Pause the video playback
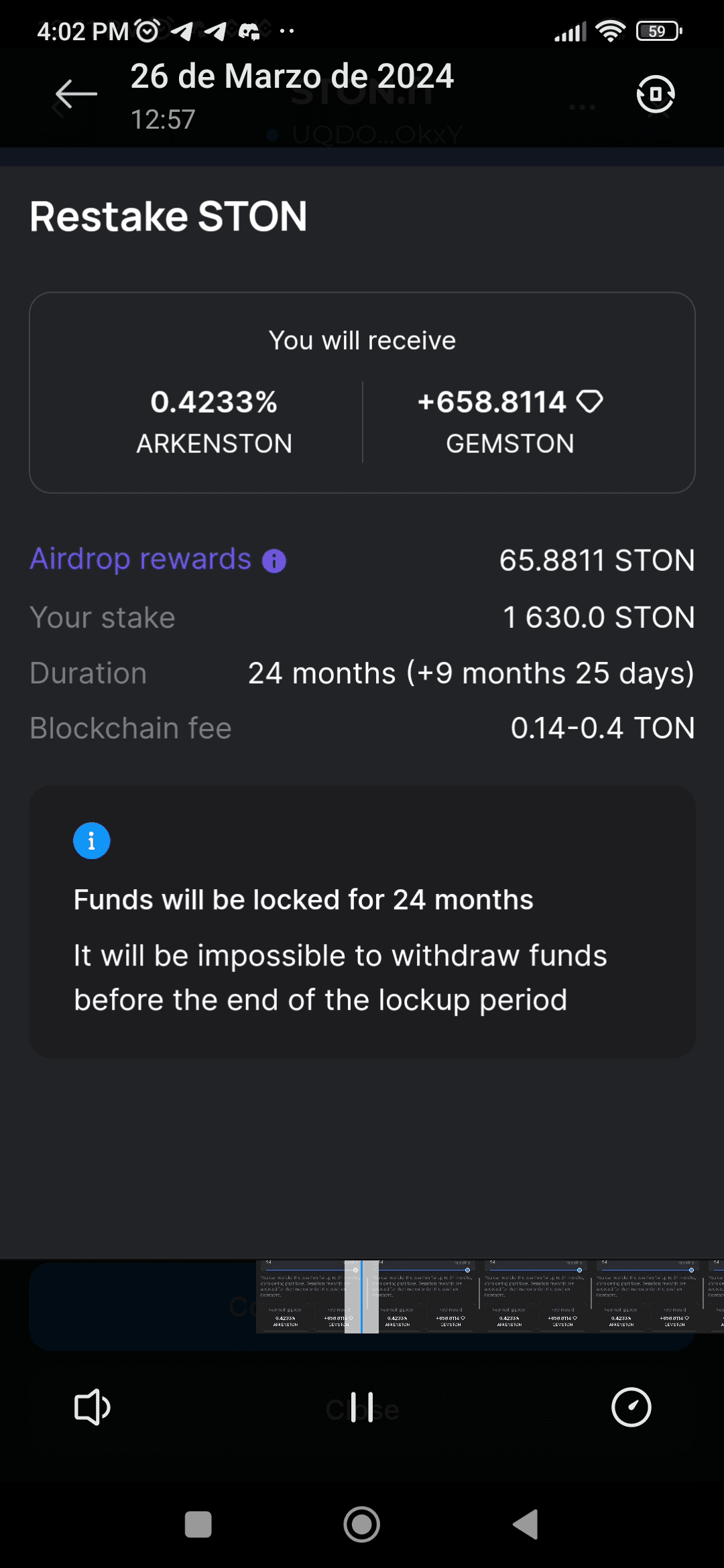 click(x=362, y=1407)
